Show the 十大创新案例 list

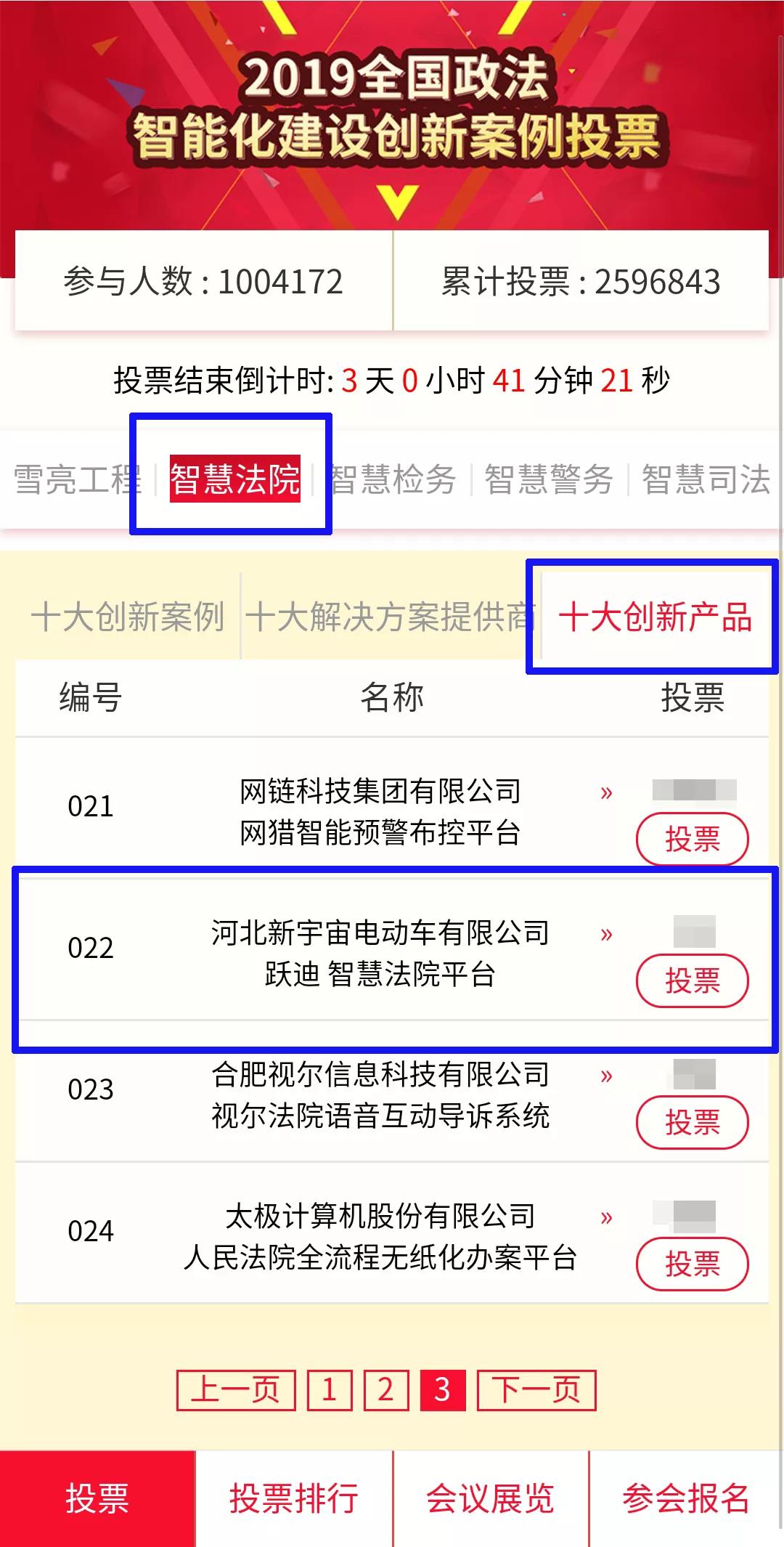click(128, 617)
